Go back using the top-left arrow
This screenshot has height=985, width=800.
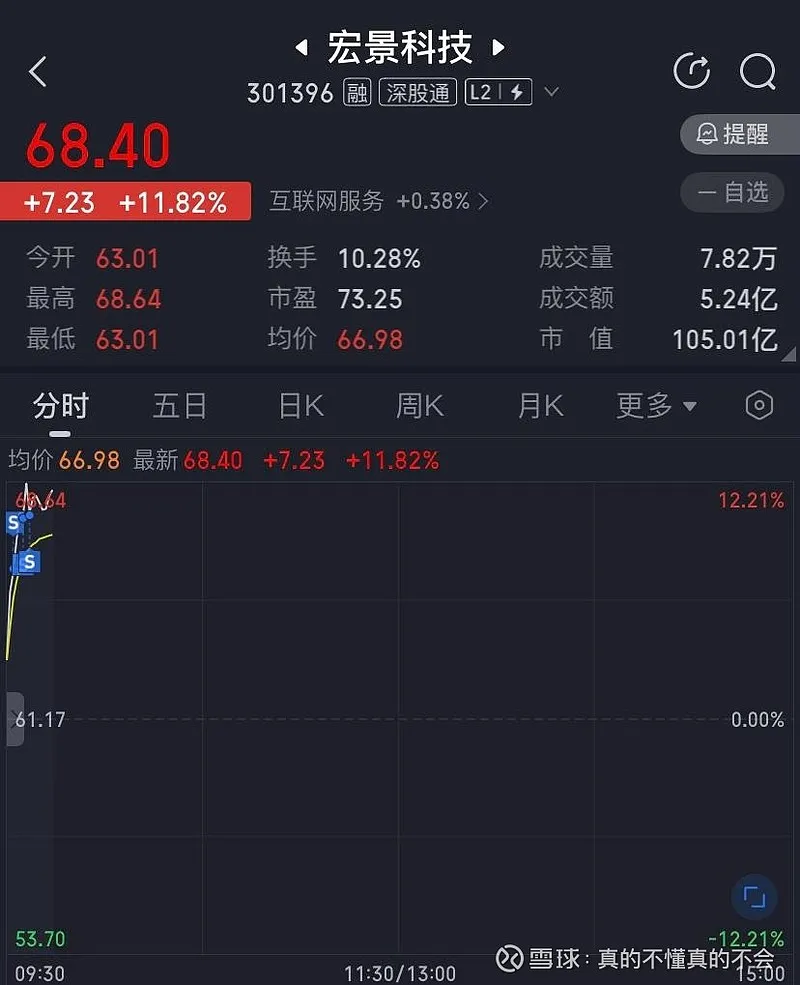pos(38,72)
